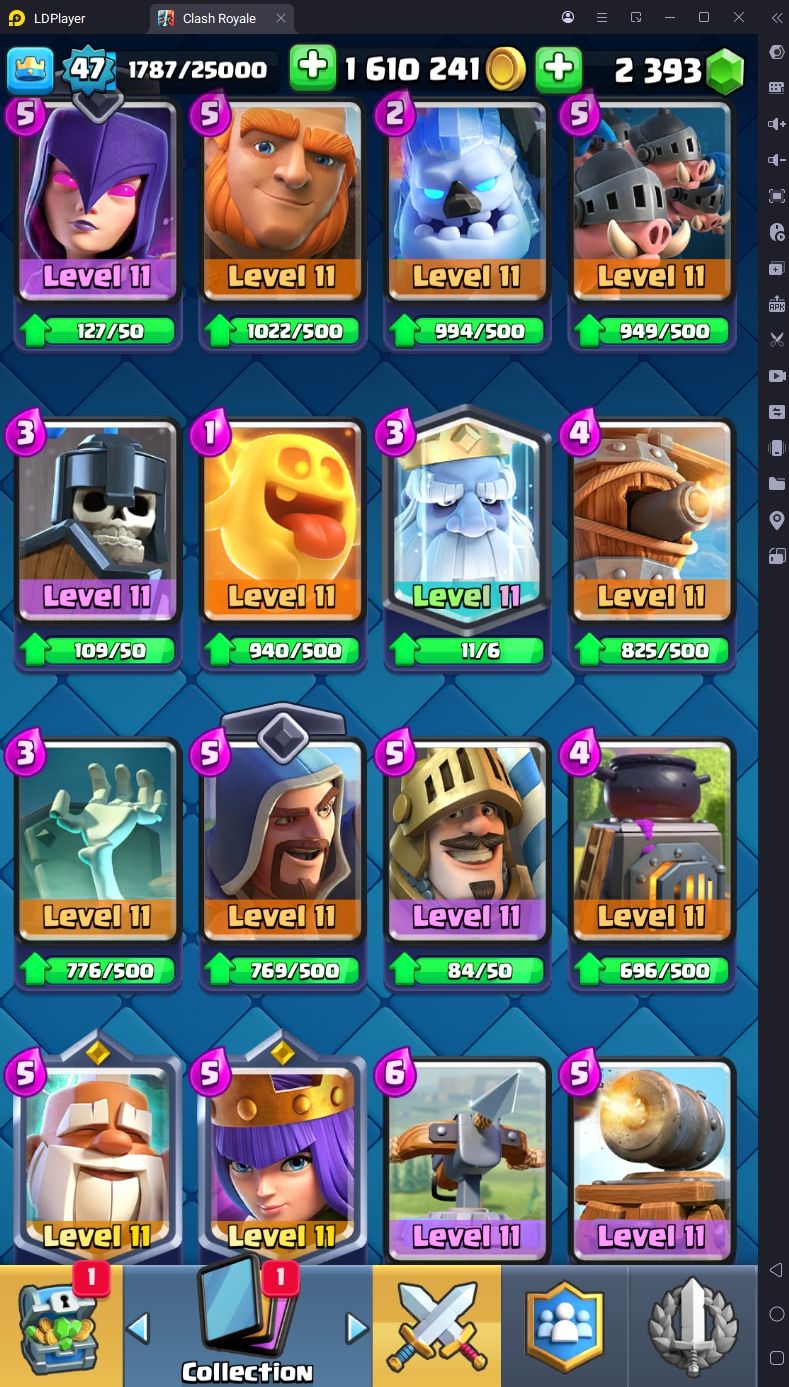This screenshot has height=1387, width=789.
Task: Open the LDPlayer hamburger menu
Action: [x=601, y=17]
